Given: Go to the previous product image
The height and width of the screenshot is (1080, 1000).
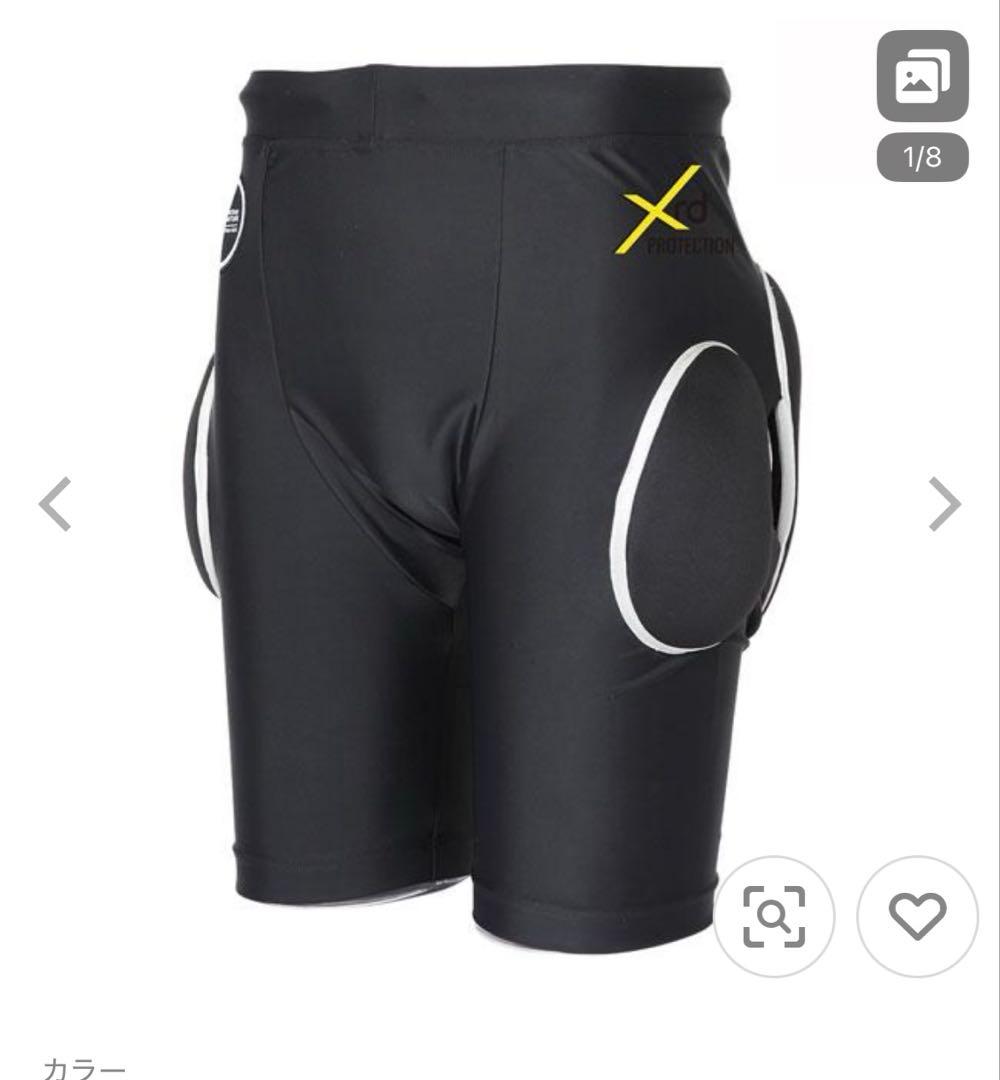Looking at the screenshot, I should point(55,503).
